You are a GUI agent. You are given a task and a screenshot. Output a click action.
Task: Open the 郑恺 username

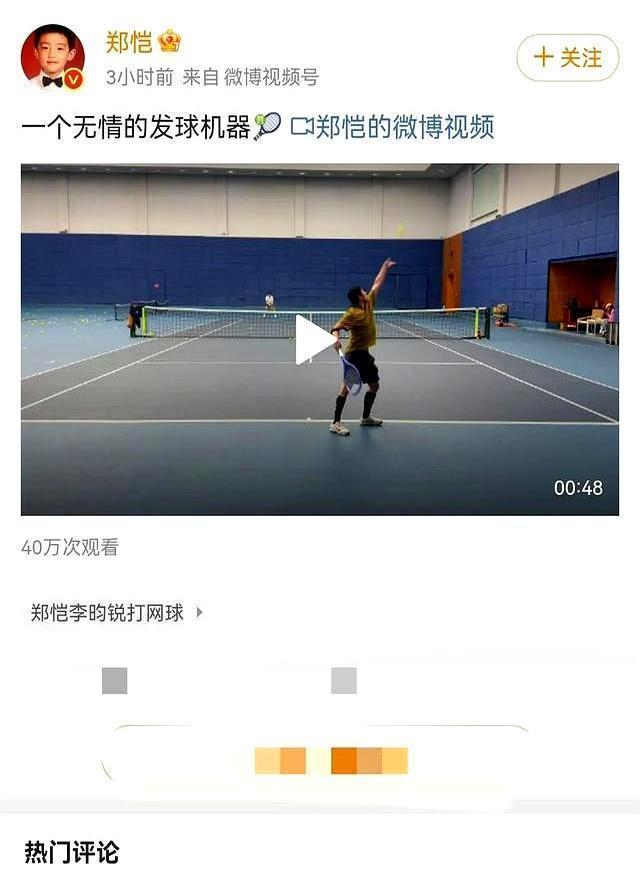pos(128,42)
